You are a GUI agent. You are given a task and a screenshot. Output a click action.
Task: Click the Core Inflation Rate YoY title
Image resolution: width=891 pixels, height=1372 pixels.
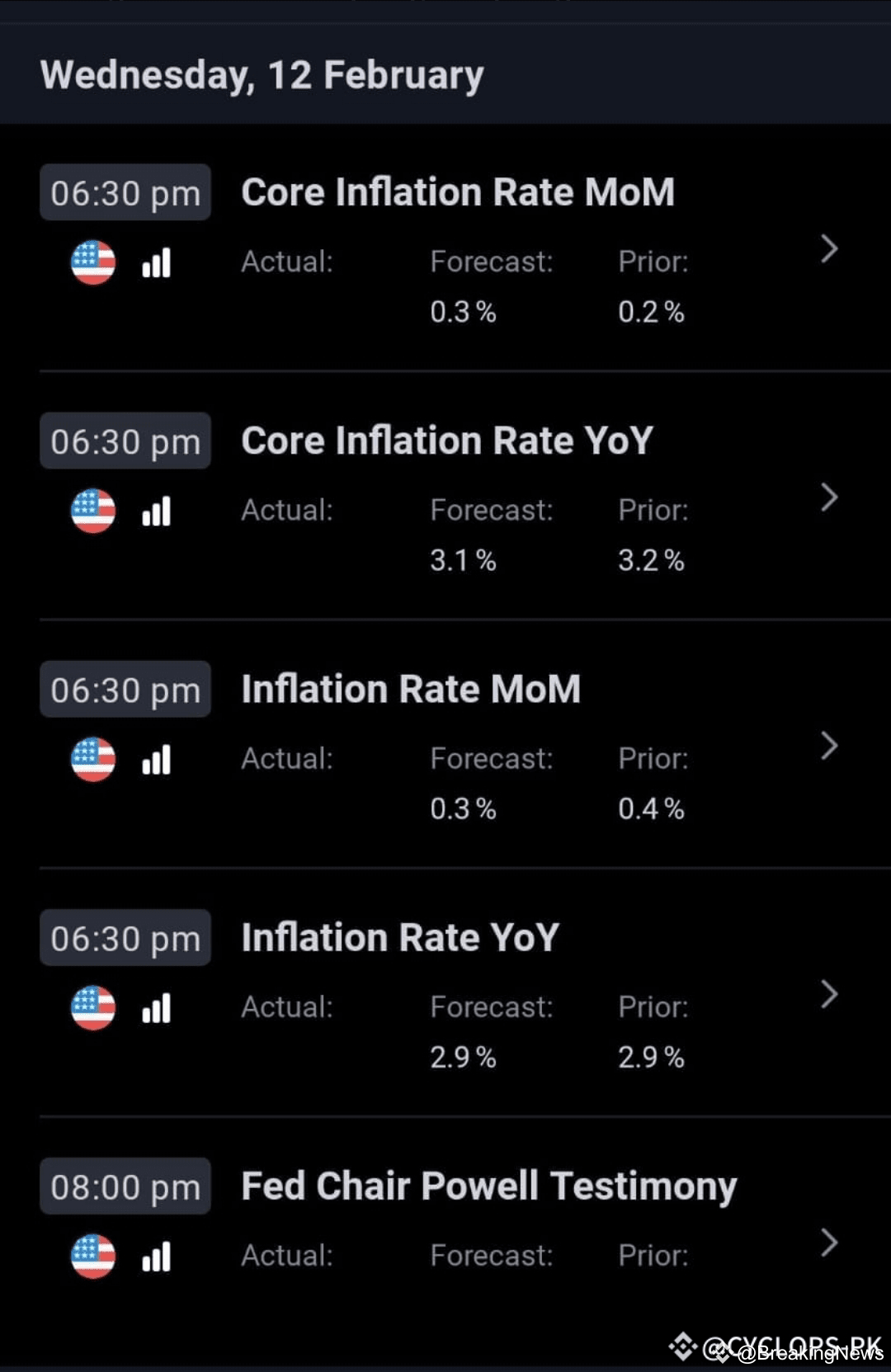coord(446,440)
